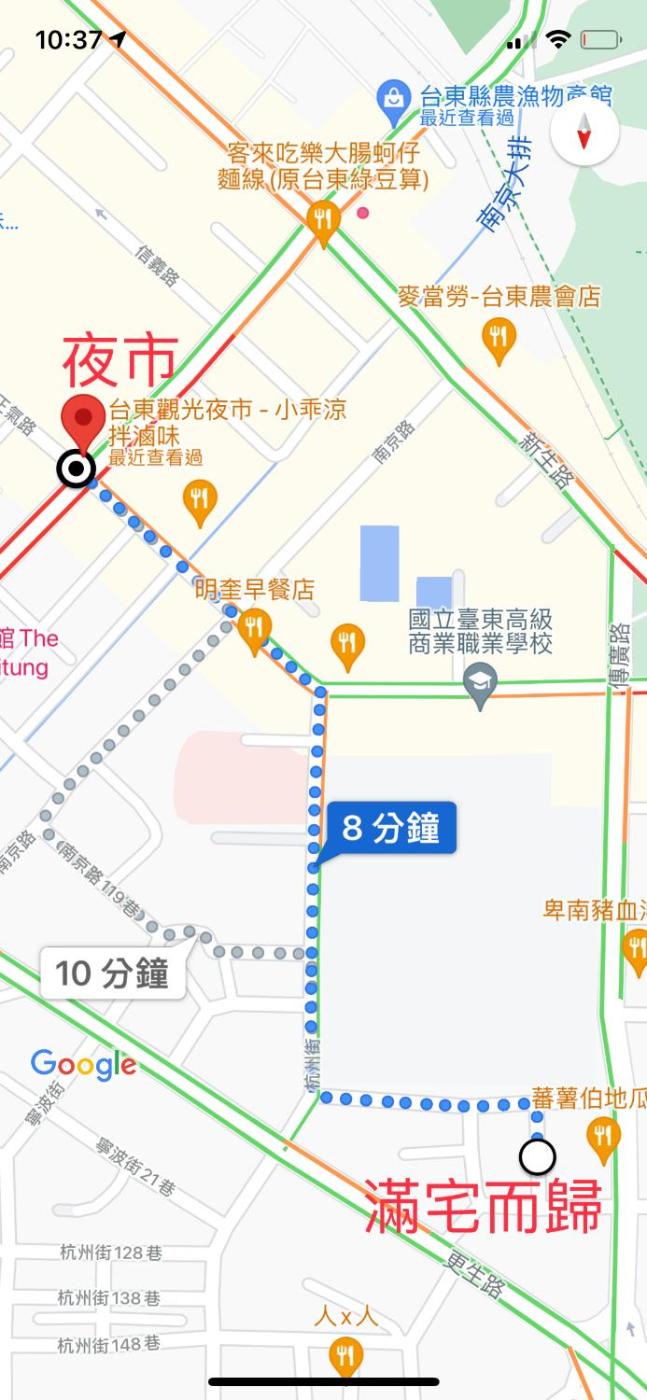The height and width of the screenshot is (1400, 647).
Task: View 麥當勞-台東農會店 place marker
Action: tap(498, 336)
